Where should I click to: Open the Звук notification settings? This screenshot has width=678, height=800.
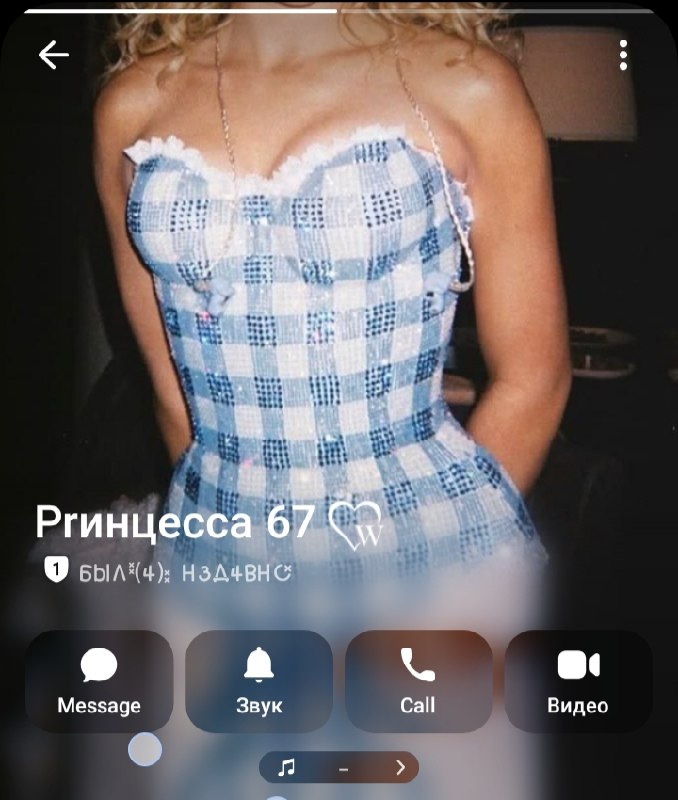pos(259,681)
